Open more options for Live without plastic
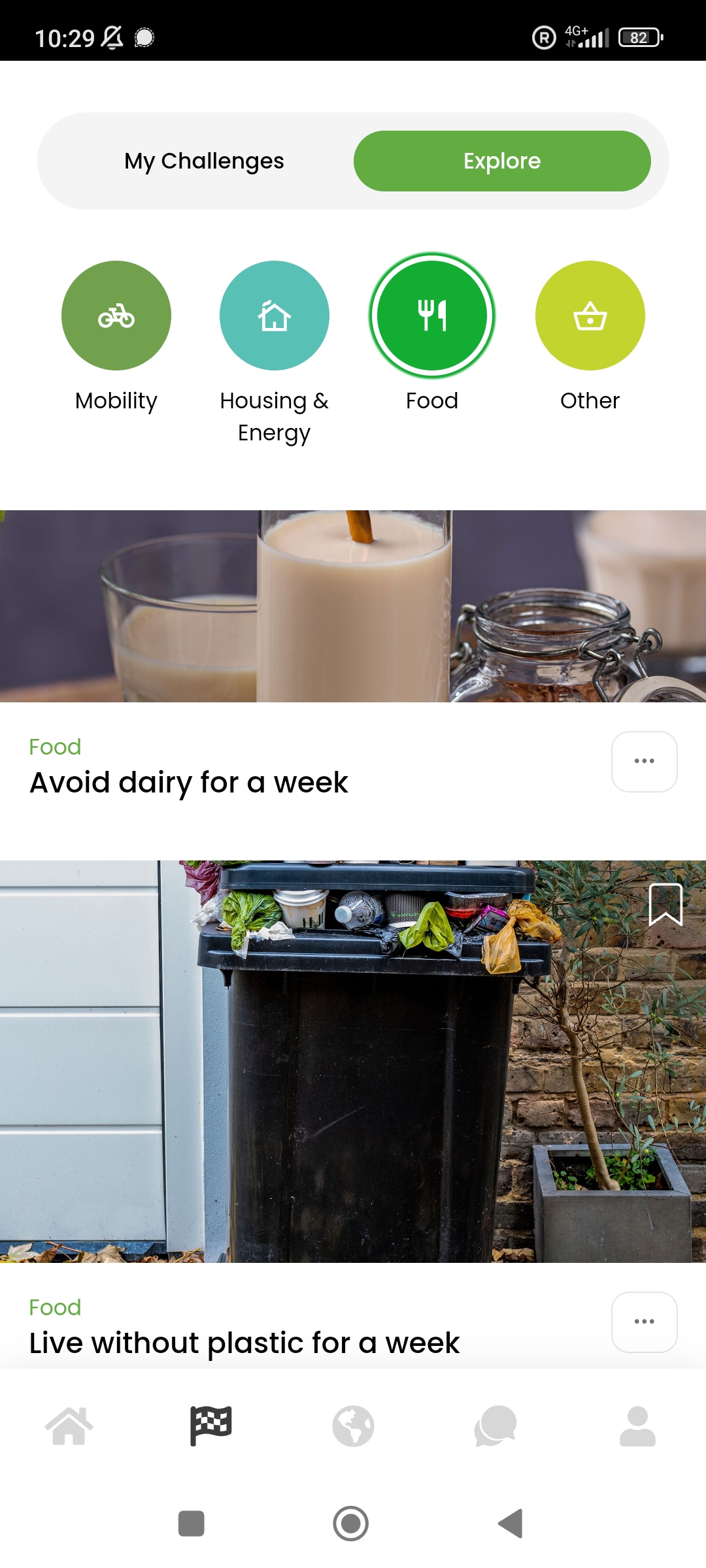 [x=644, y=1322]
